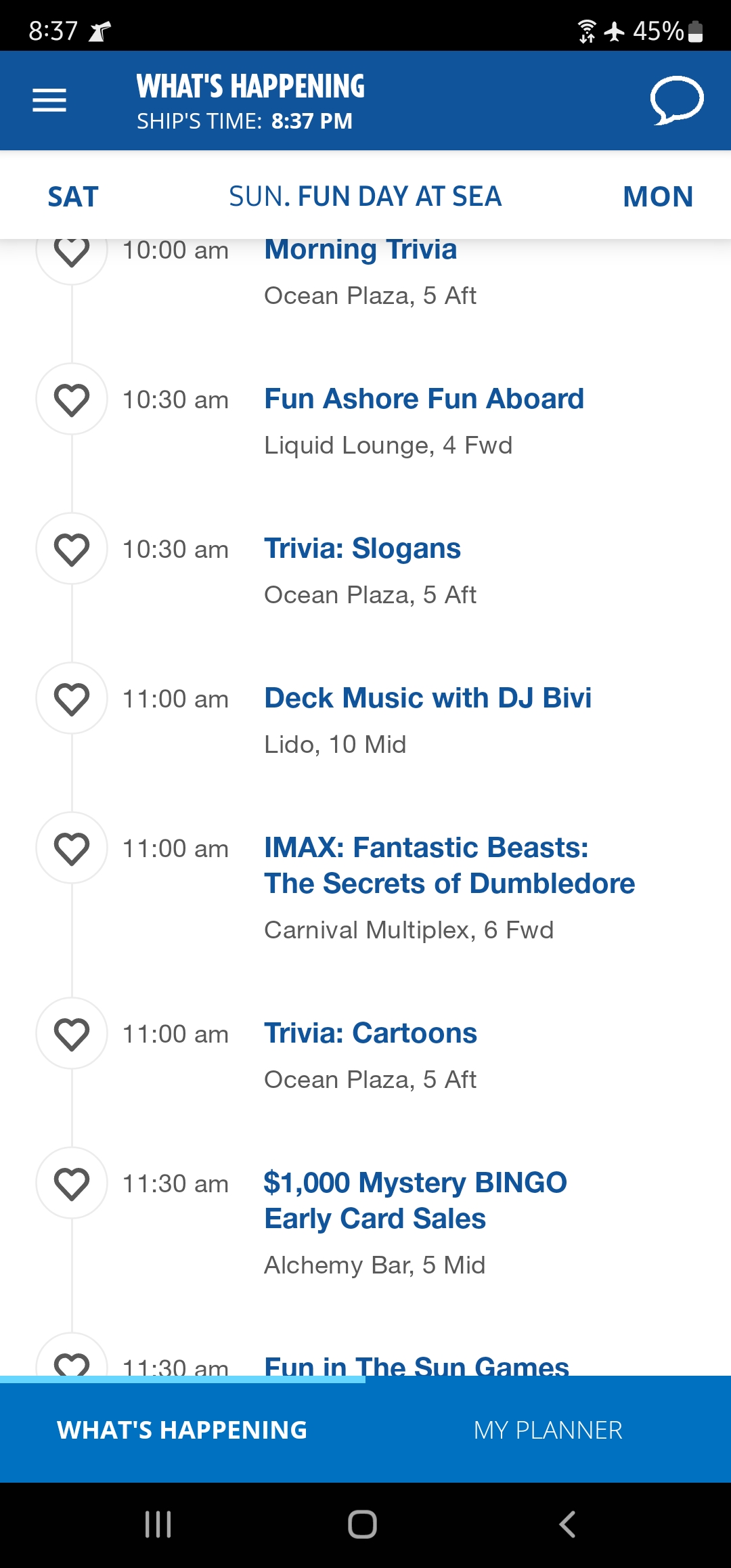
Task: Open Deck Music with DJ Bivi details
Action: 428,698
